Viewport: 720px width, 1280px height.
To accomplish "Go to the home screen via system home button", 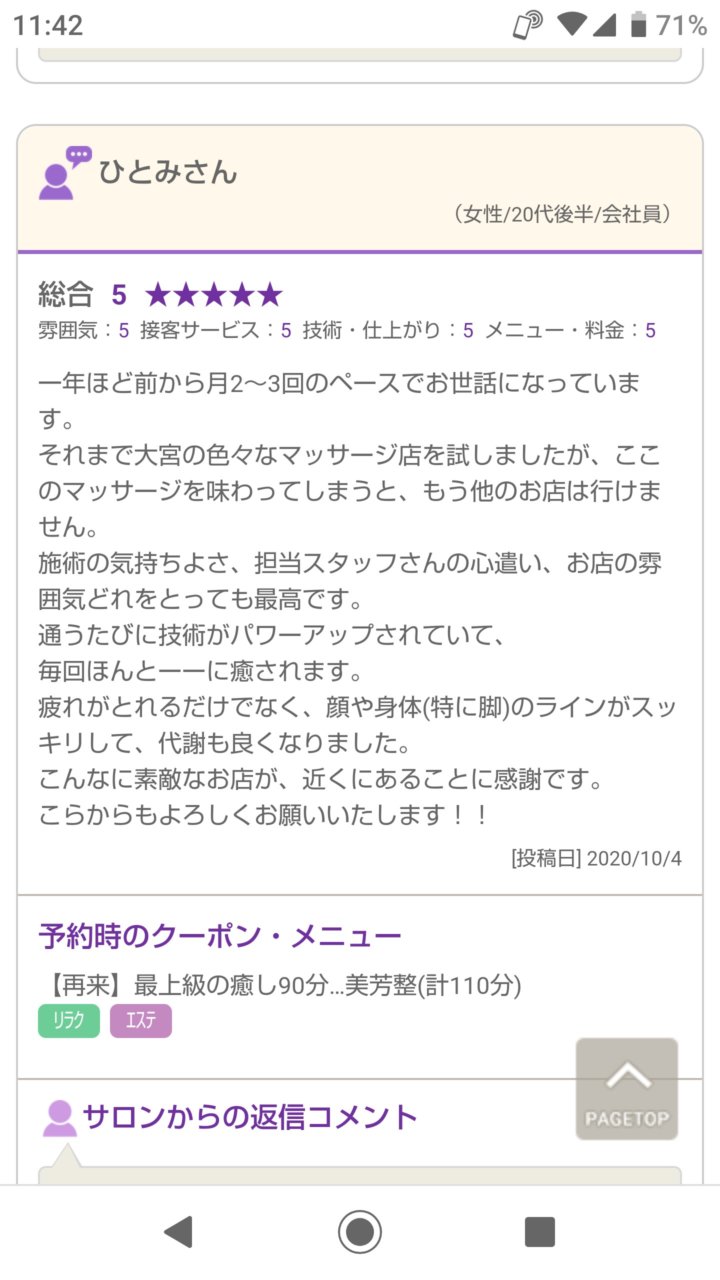I will (360, 1232).
